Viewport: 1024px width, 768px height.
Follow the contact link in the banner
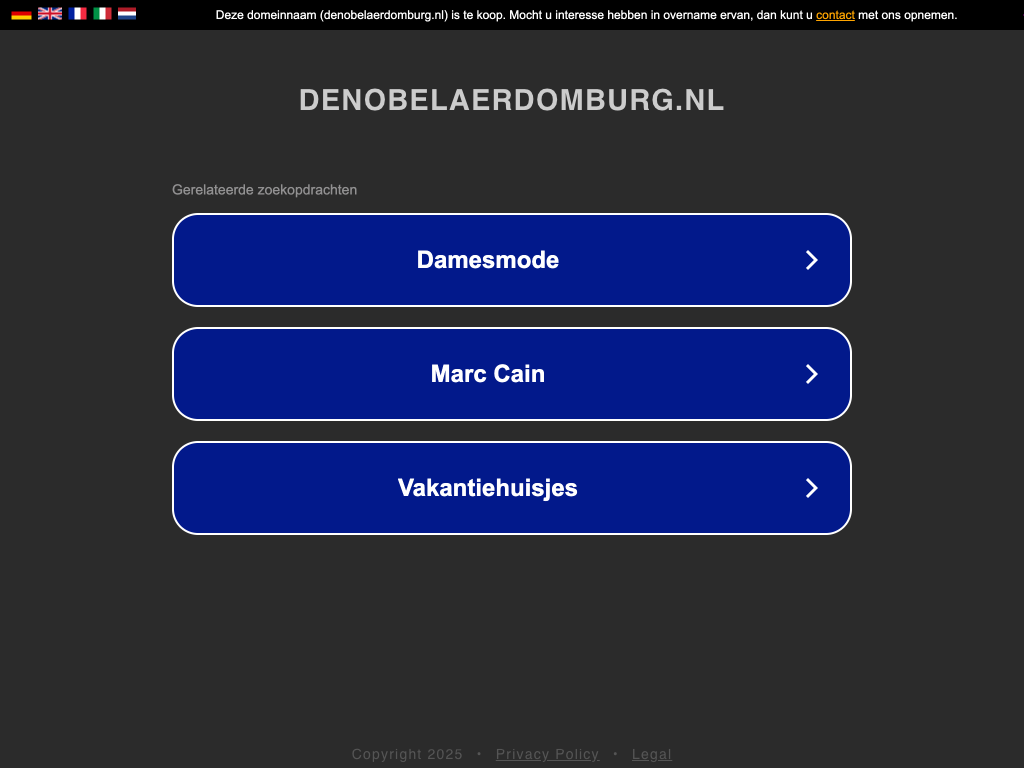pos(835,15)
